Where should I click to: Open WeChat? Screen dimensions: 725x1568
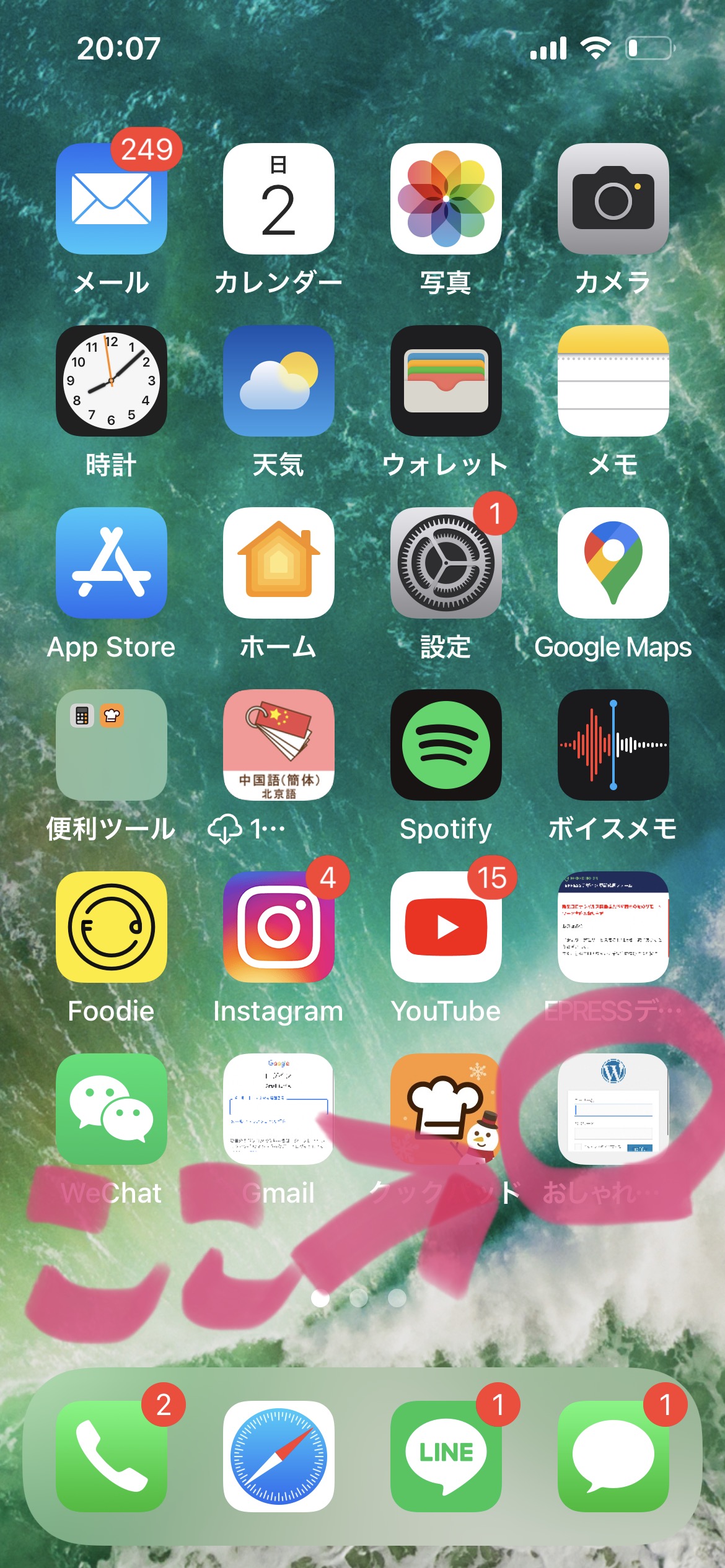pyautogui.click(x=112, y=1109)
